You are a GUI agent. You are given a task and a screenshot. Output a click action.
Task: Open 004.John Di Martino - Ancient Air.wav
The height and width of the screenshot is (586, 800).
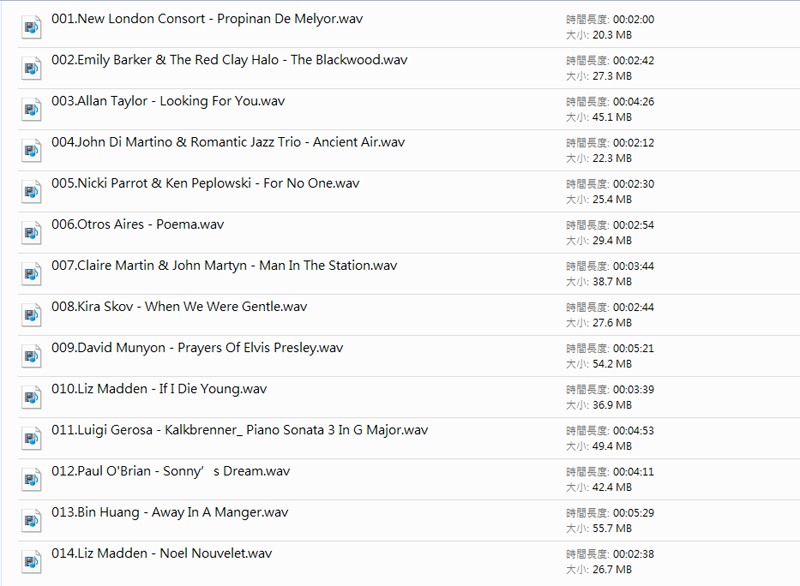[228, 142]
